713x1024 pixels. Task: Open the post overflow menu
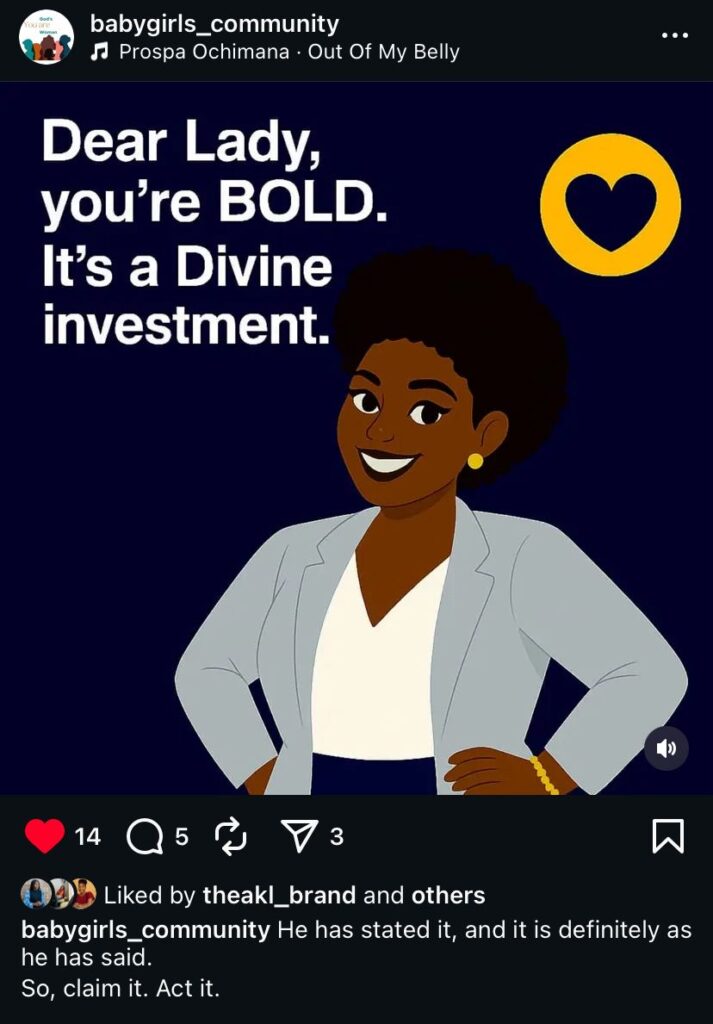pyautogui.click(x=675, y=35)
